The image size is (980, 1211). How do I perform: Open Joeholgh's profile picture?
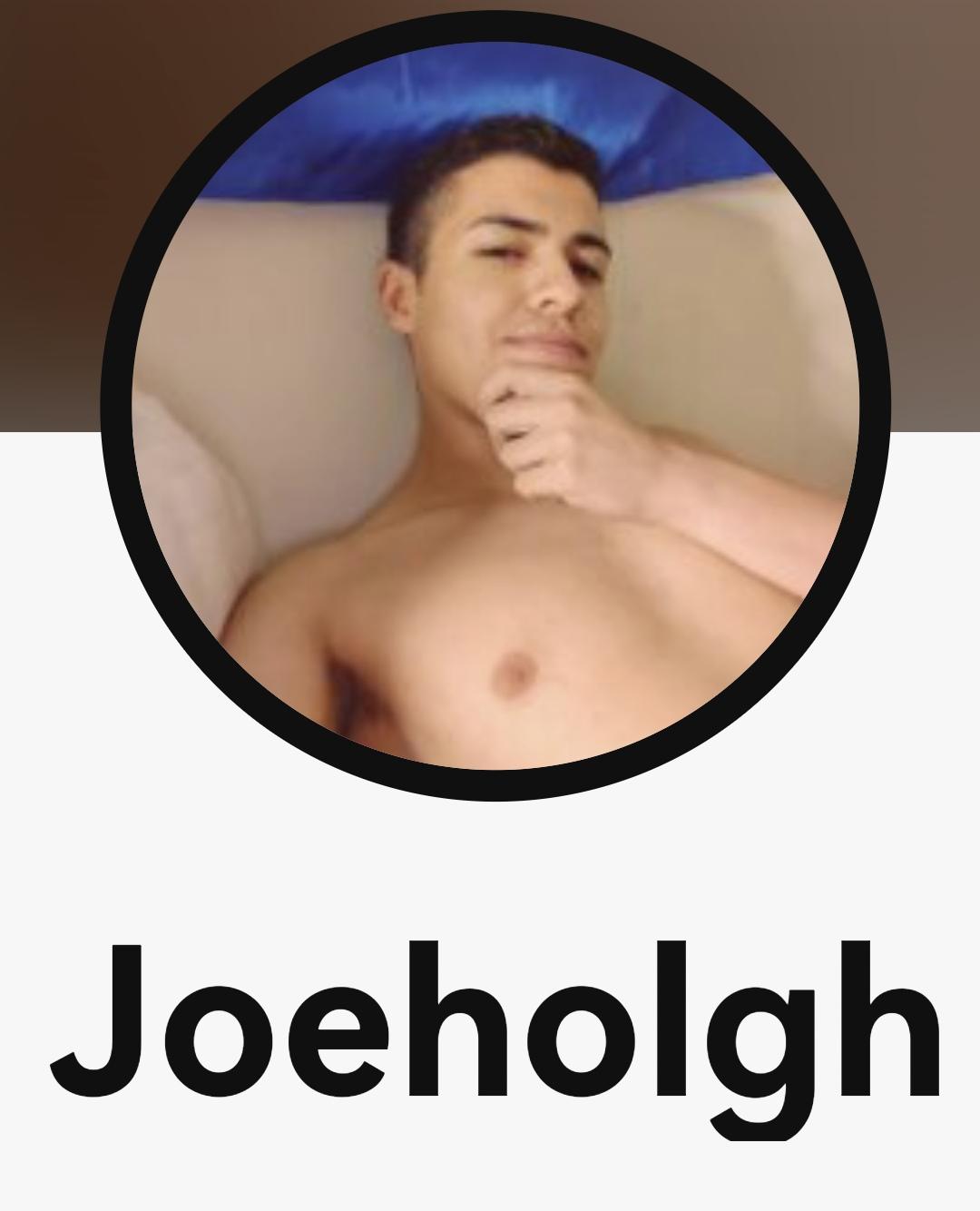coord(495,405)
